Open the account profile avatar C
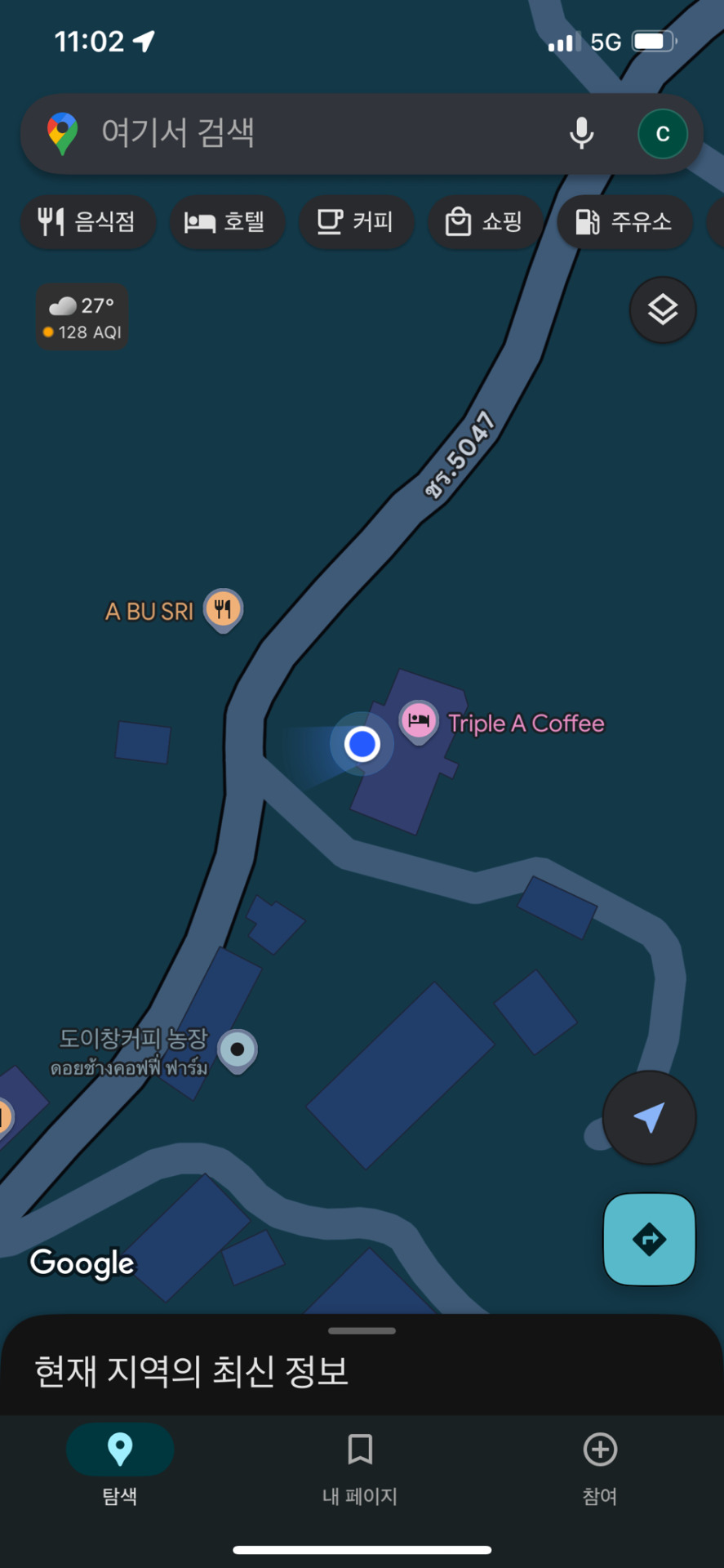Viewport: 724px width, 1568px height. (x=662, y=134)
